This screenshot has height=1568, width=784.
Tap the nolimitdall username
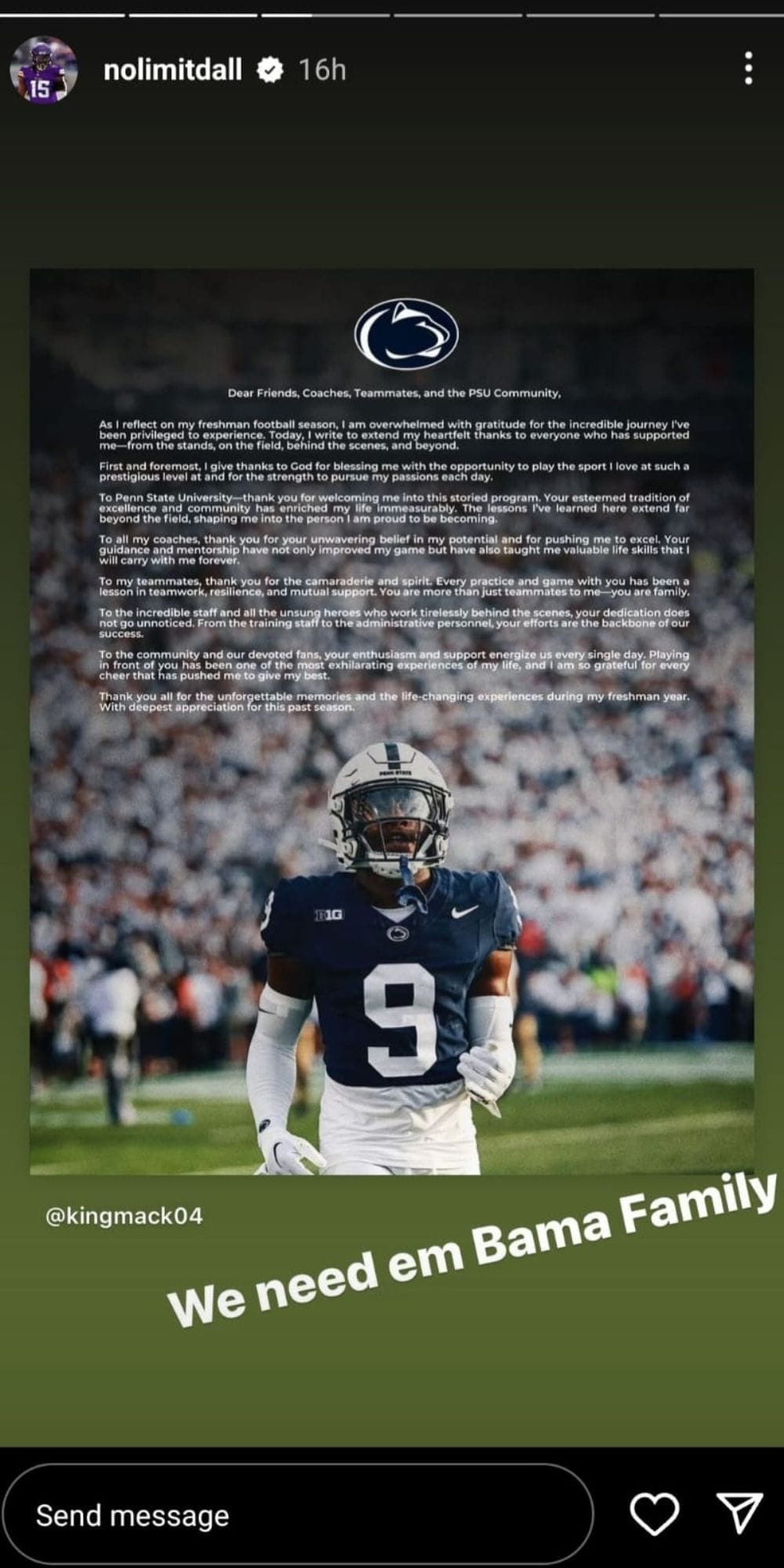pos(172,70)
